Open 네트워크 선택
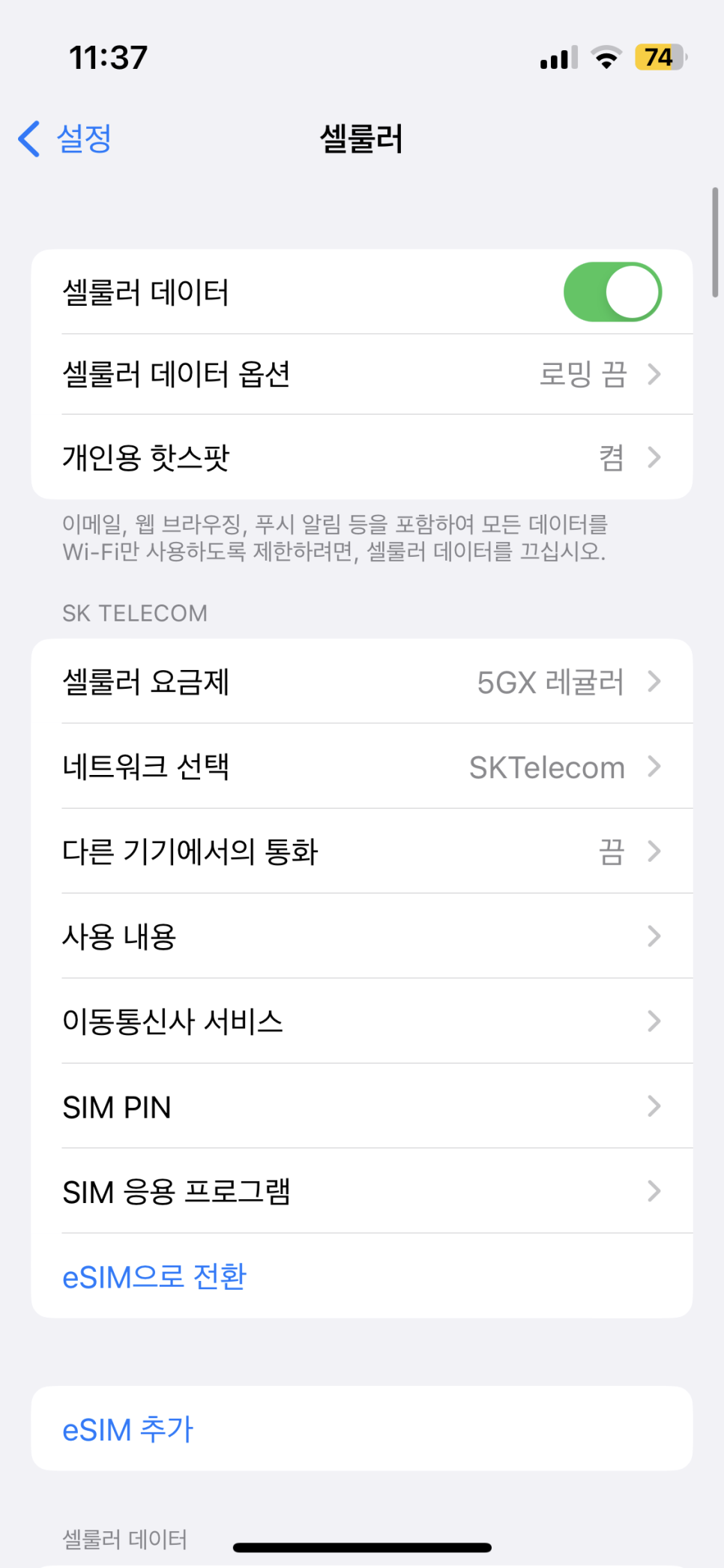 click(362, 766)
